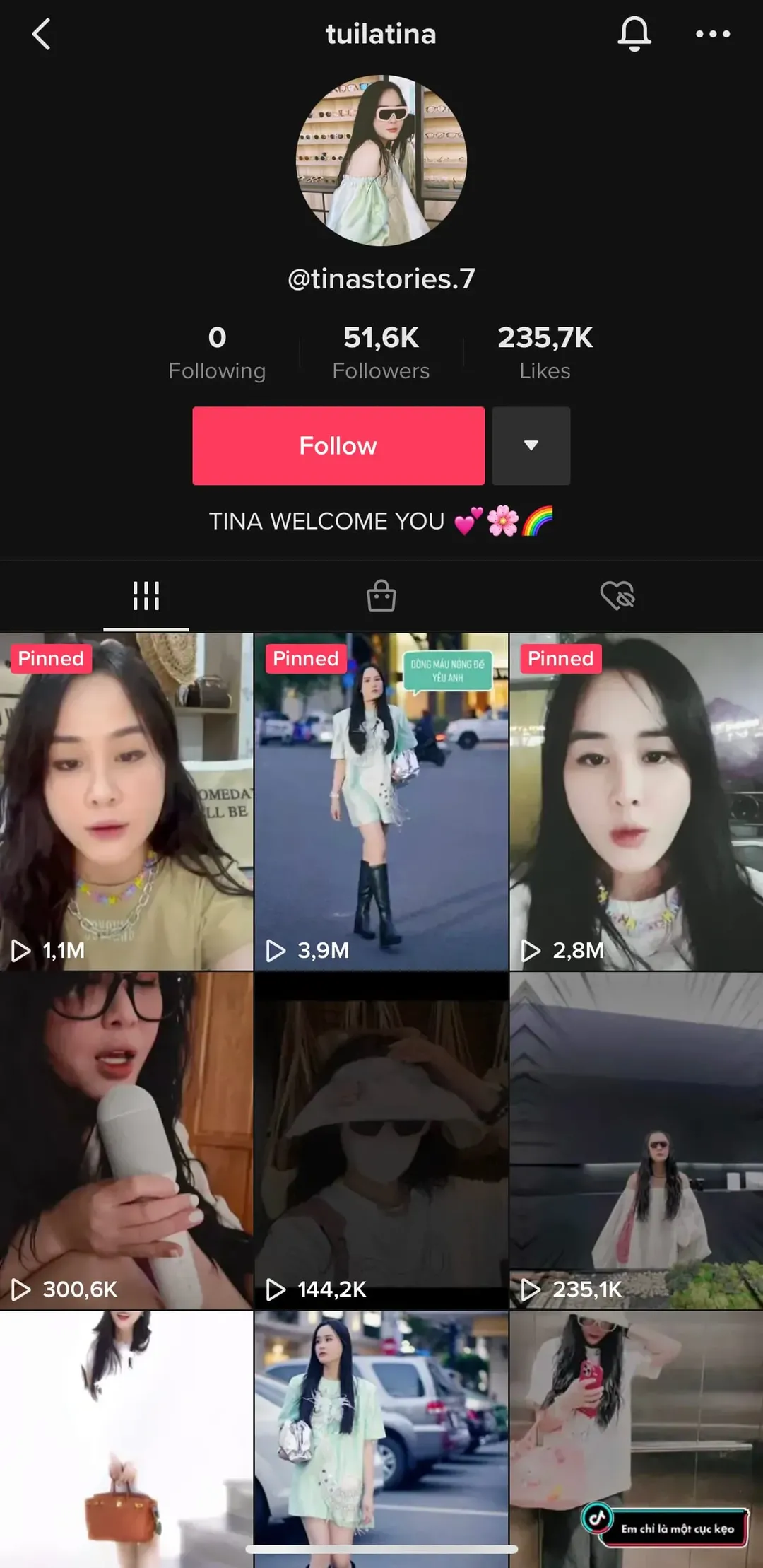Switch to the shopping bag tab
Image resolution: width=763 pixels, height=1568 pixels.
[x=381, y=595]
